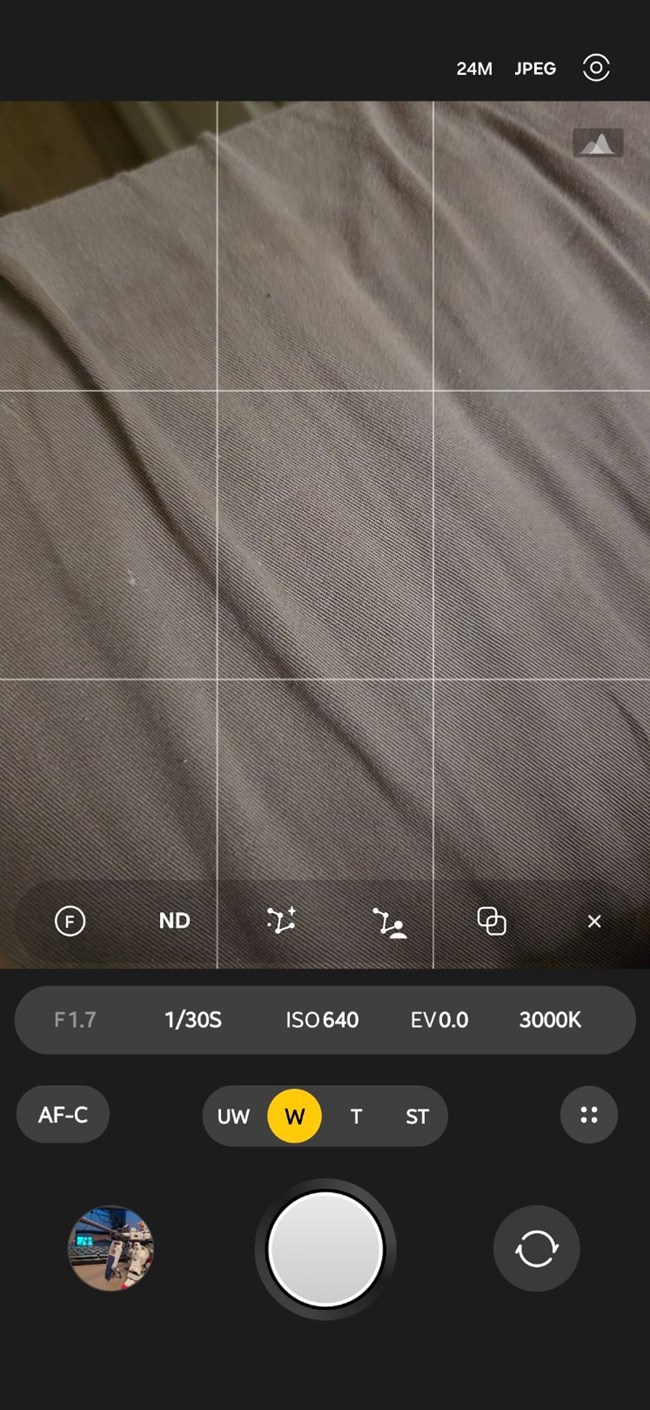Change the JPEG file format
Image resolution: width=650 pixels, height=1410 pixels.
[x=535, y=69]
